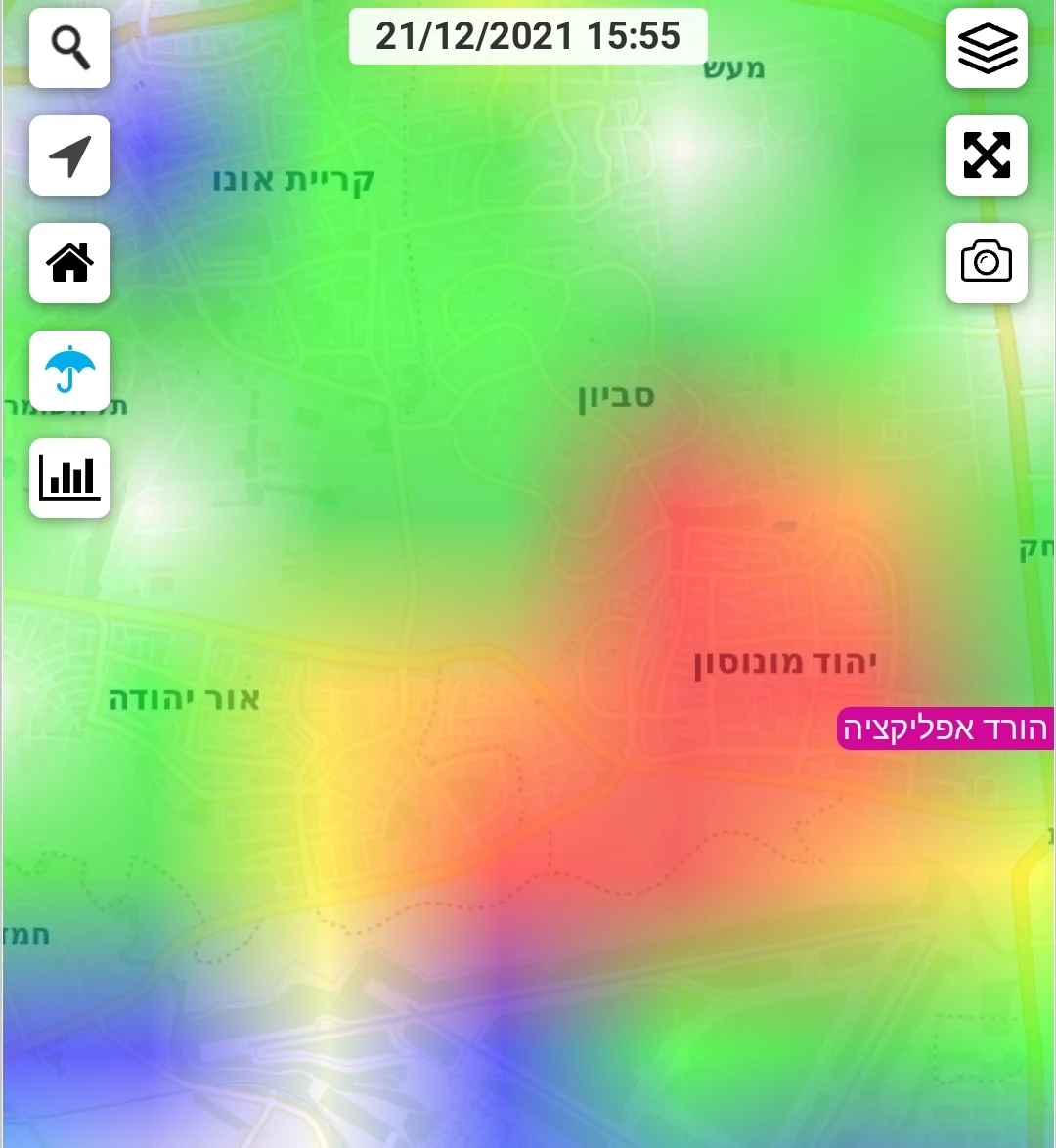Take a snapshot with the camera icon
Screen dimensions: 1056x1148
987,263
